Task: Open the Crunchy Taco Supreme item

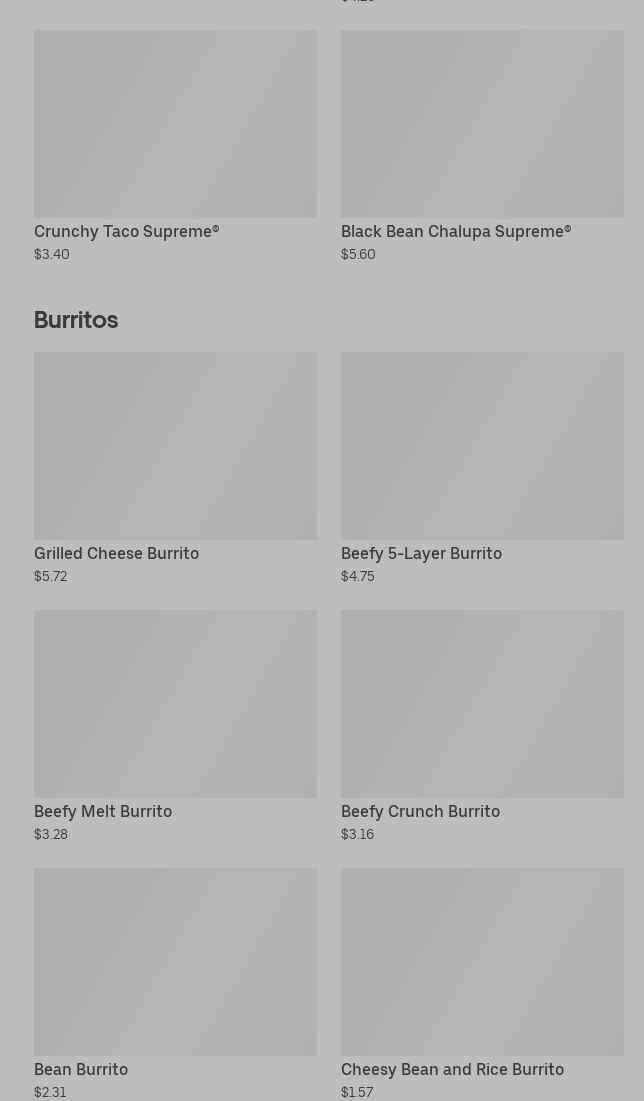Action: (x=175, y=146)
